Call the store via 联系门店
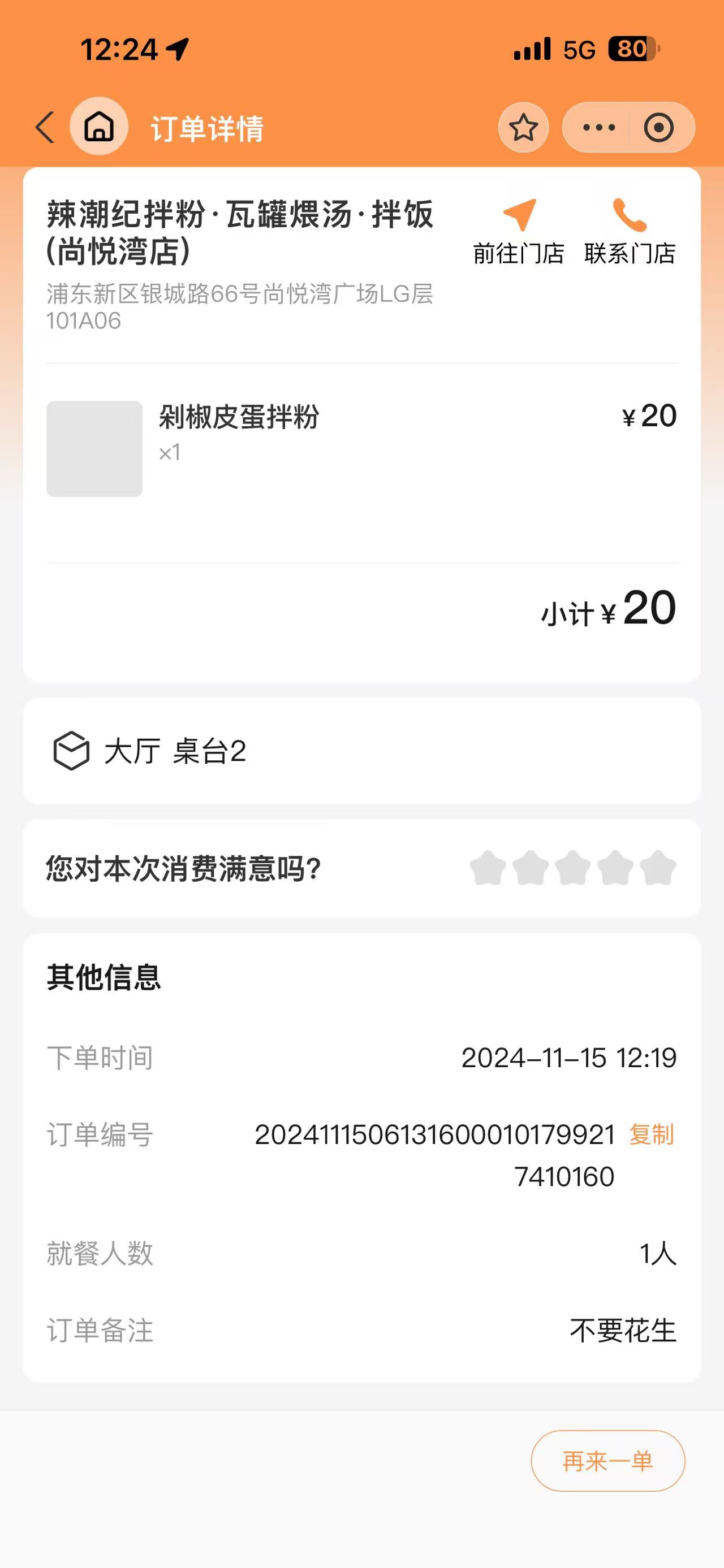This screenshot has height=1568, width=724. pyautogui.click(x=630, y=232)
